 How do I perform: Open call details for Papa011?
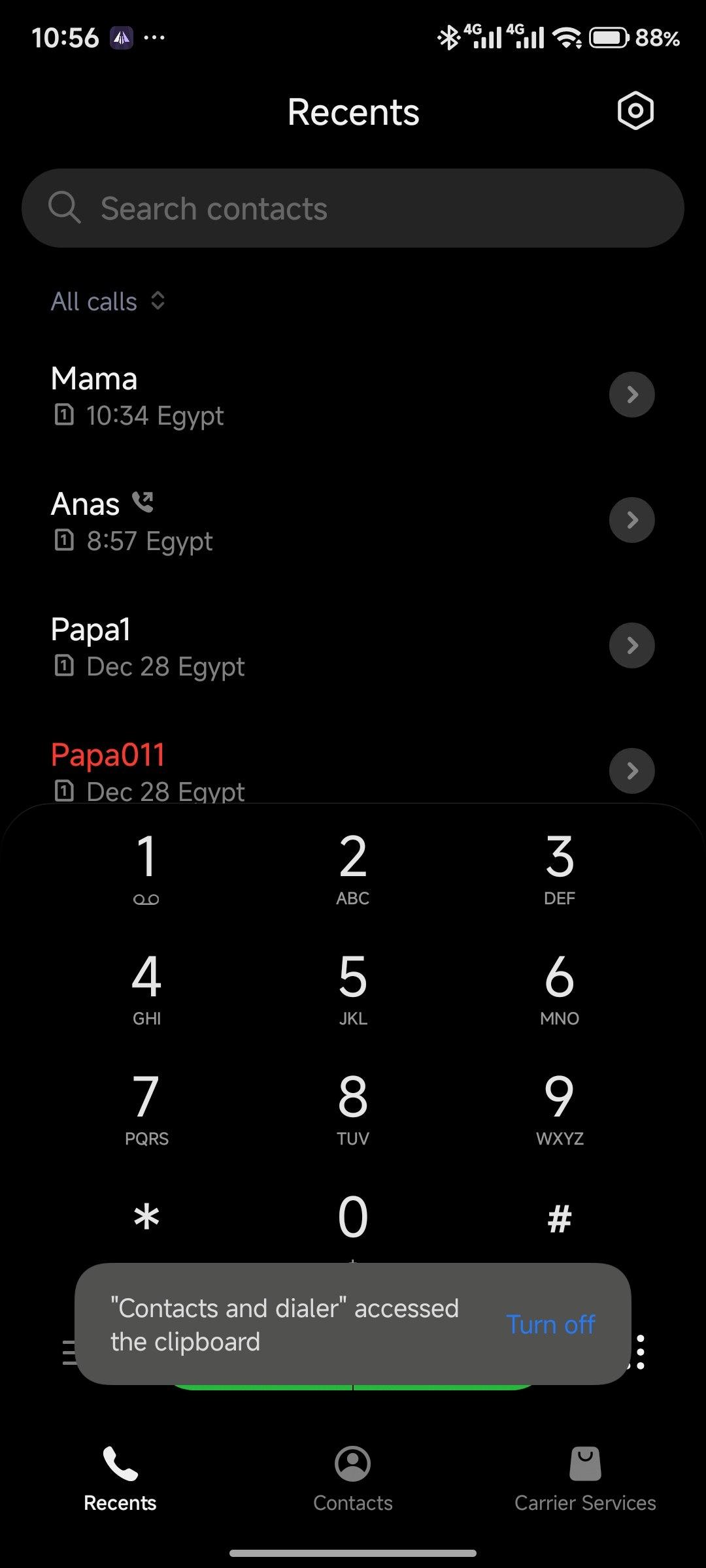[x=631, y=771]
